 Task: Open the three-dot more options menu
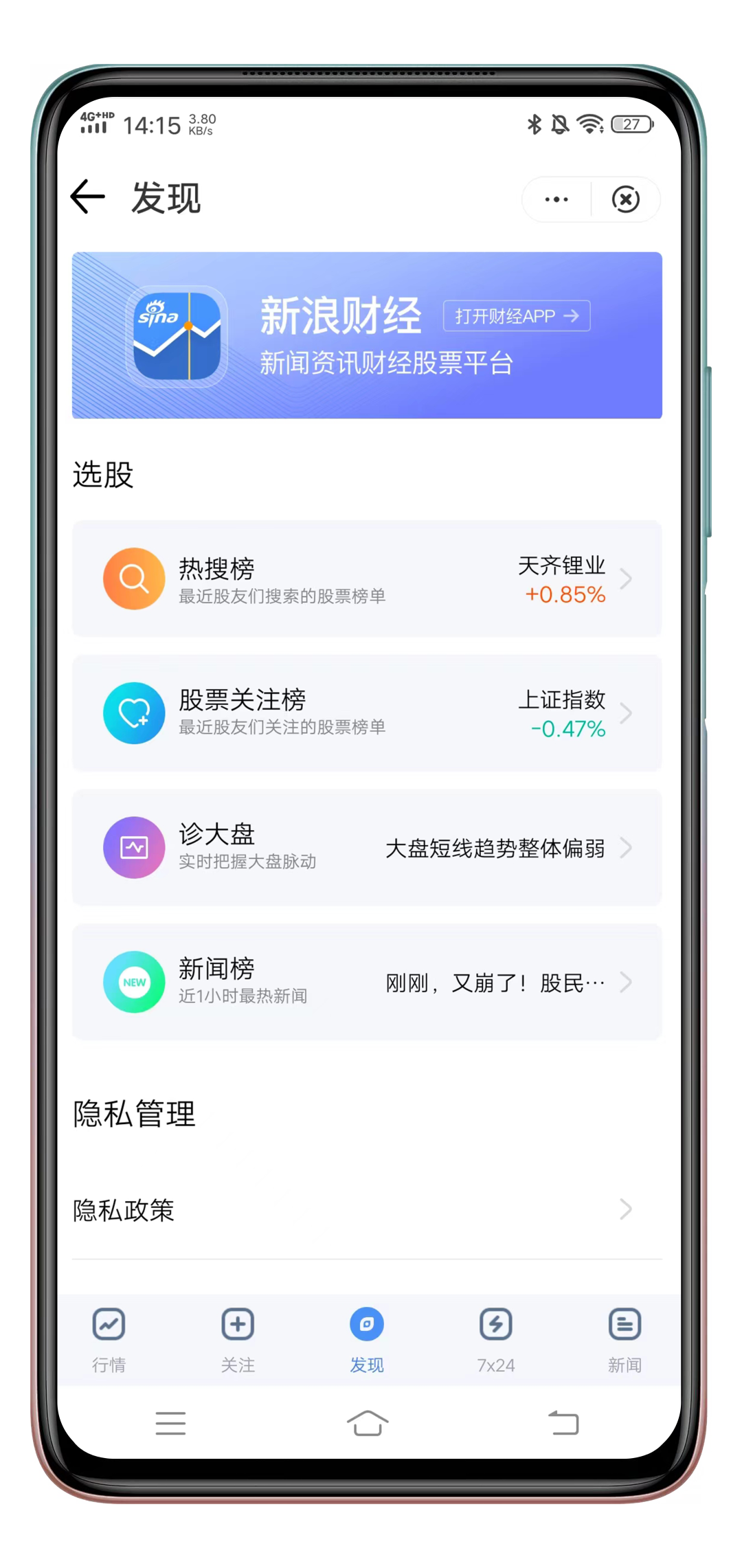click(556, 199)
